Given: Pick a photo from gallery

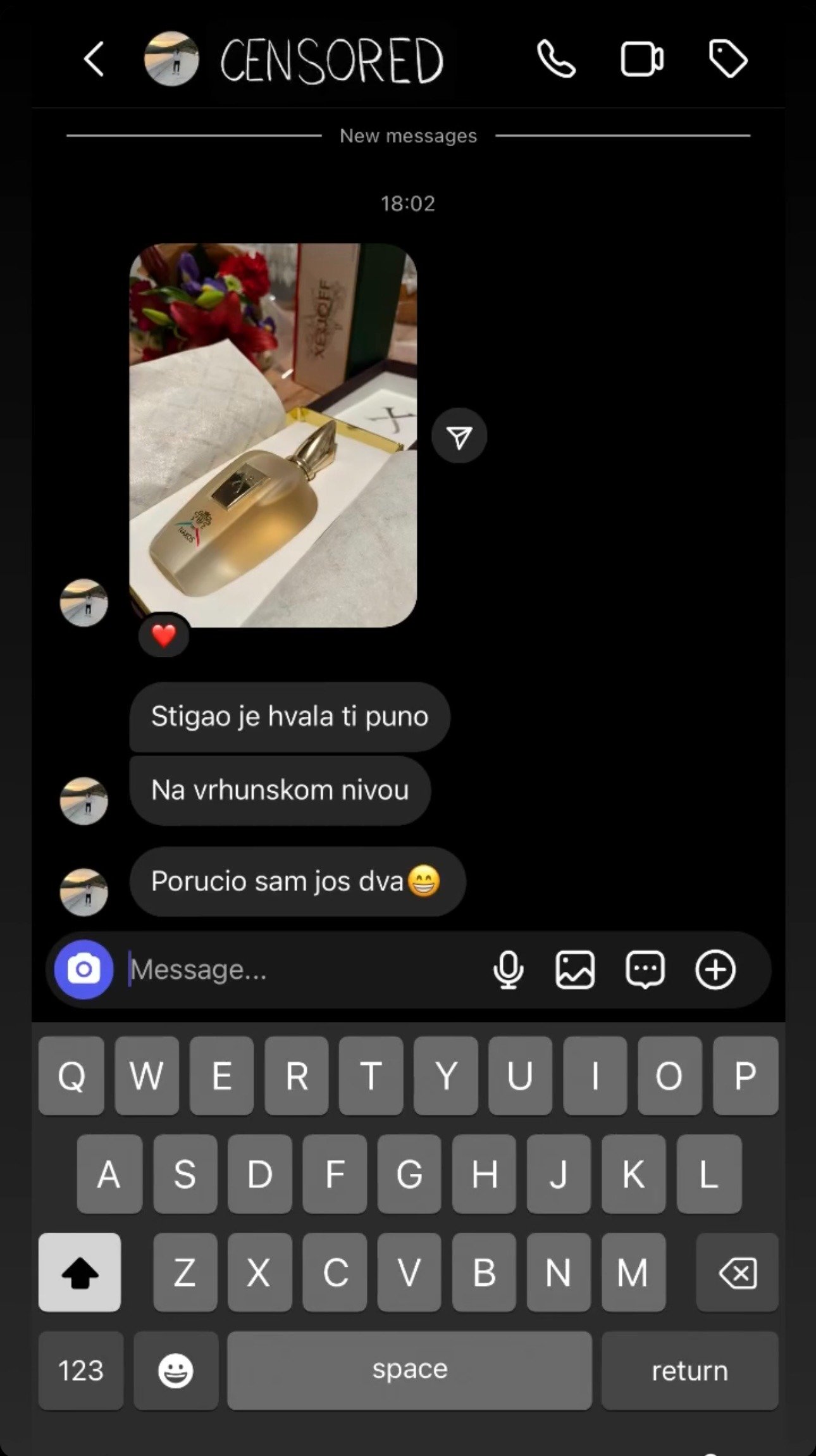Looking at the screenshot, I should pos(575,969).
